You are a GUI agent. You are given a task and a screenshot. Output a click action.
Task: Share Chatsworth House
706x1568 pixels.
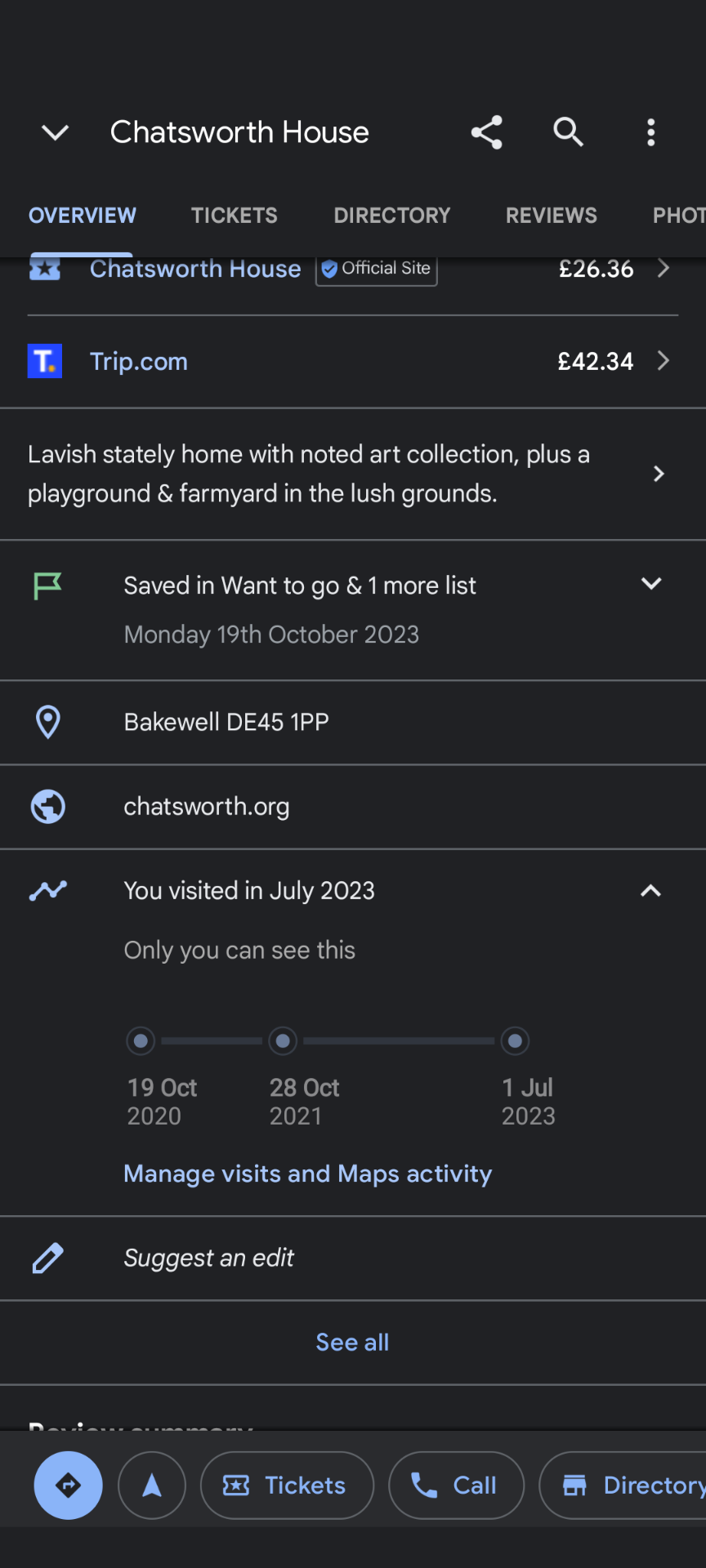(x=486, y=132)
